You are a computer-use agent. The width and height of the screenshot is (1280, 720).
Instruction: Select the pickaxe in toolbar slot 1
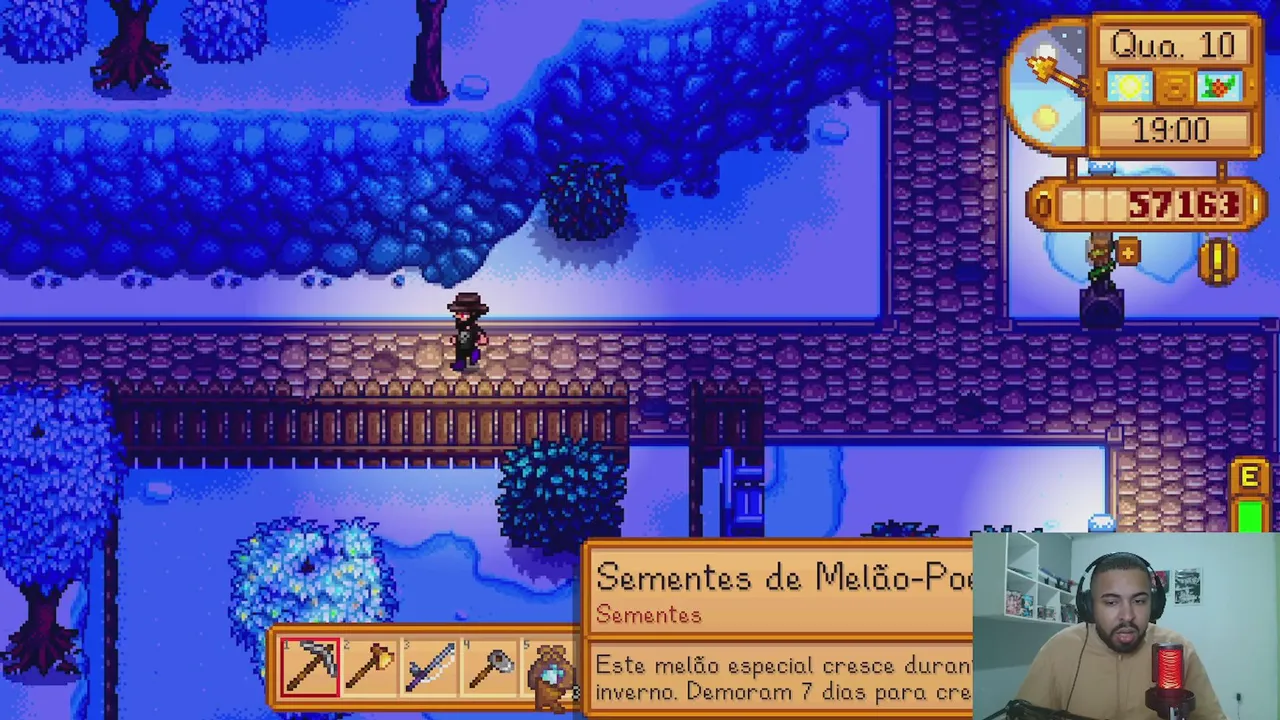310,667
